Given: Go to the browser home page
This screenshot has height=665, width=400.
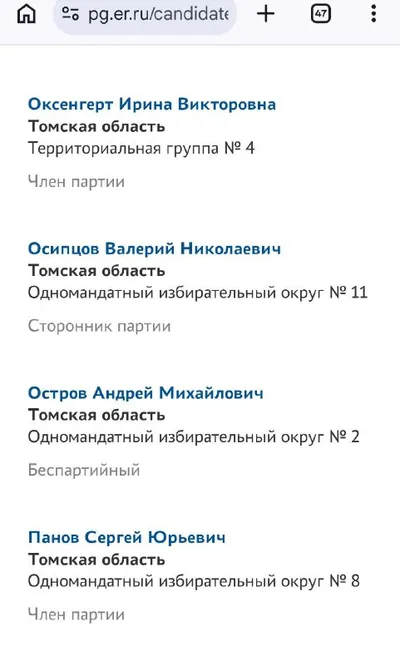Looking at the screenshot, I should pyautogui.click(x=26, y=14).
